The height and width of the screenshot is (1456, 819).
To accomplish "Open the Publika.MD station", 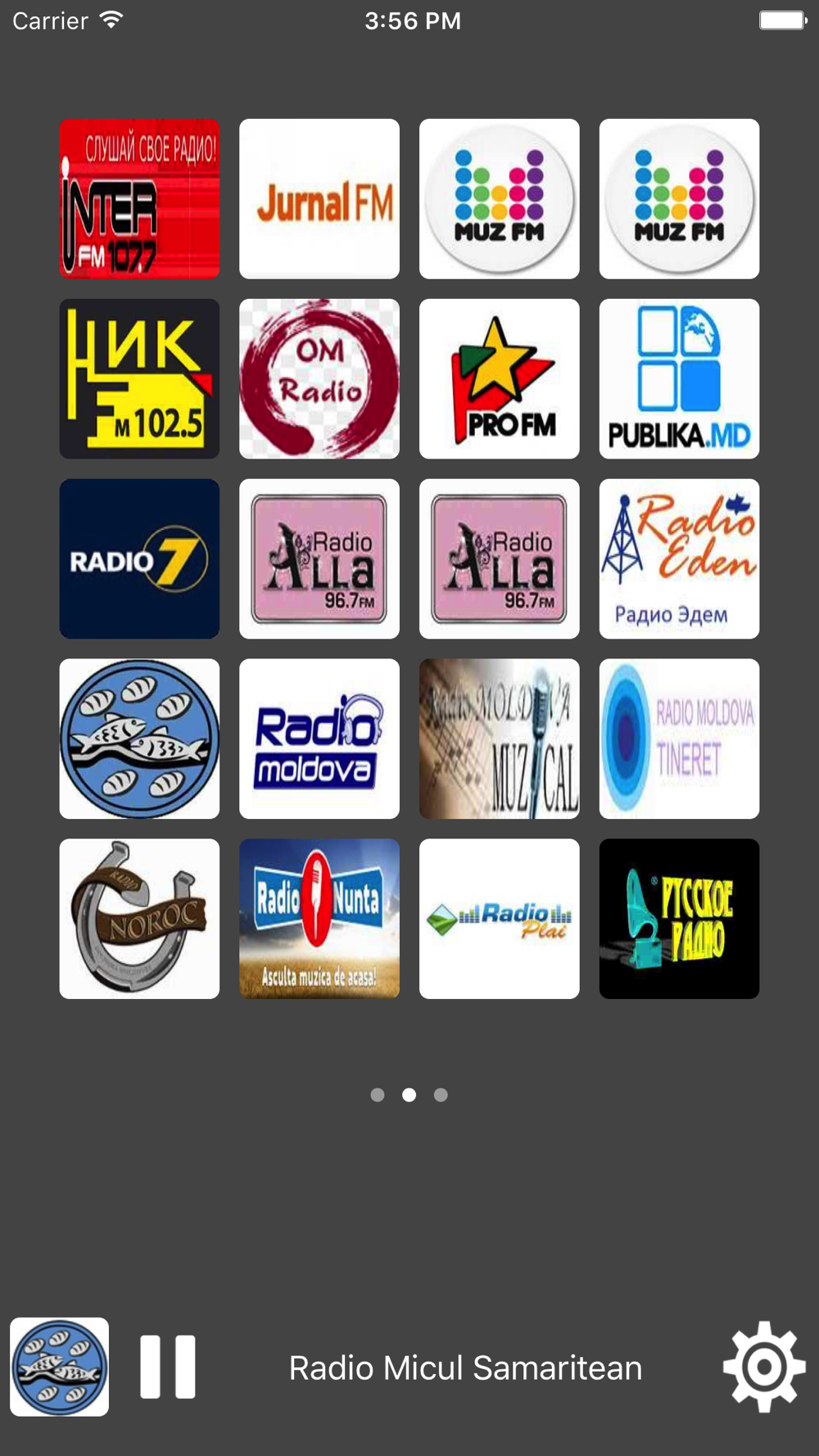I will 679,379.
